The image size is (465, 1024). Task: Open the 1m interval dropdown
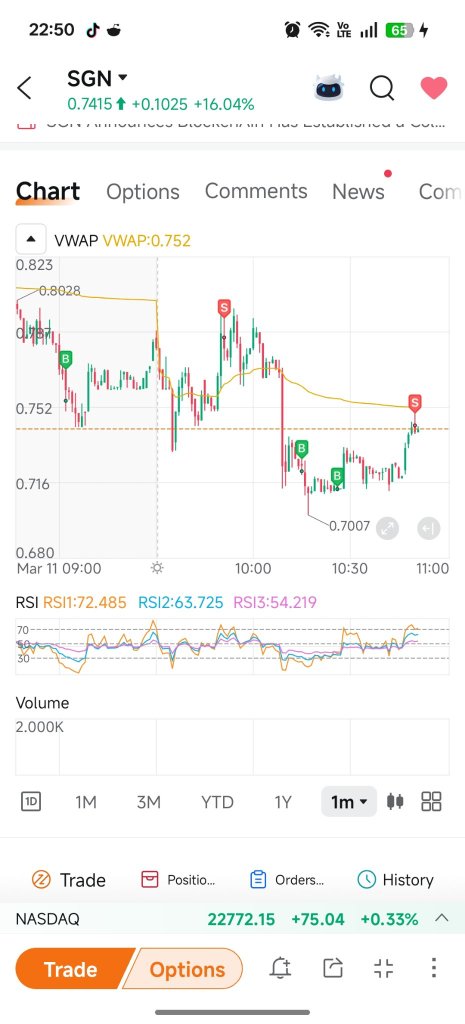(349, 801)
